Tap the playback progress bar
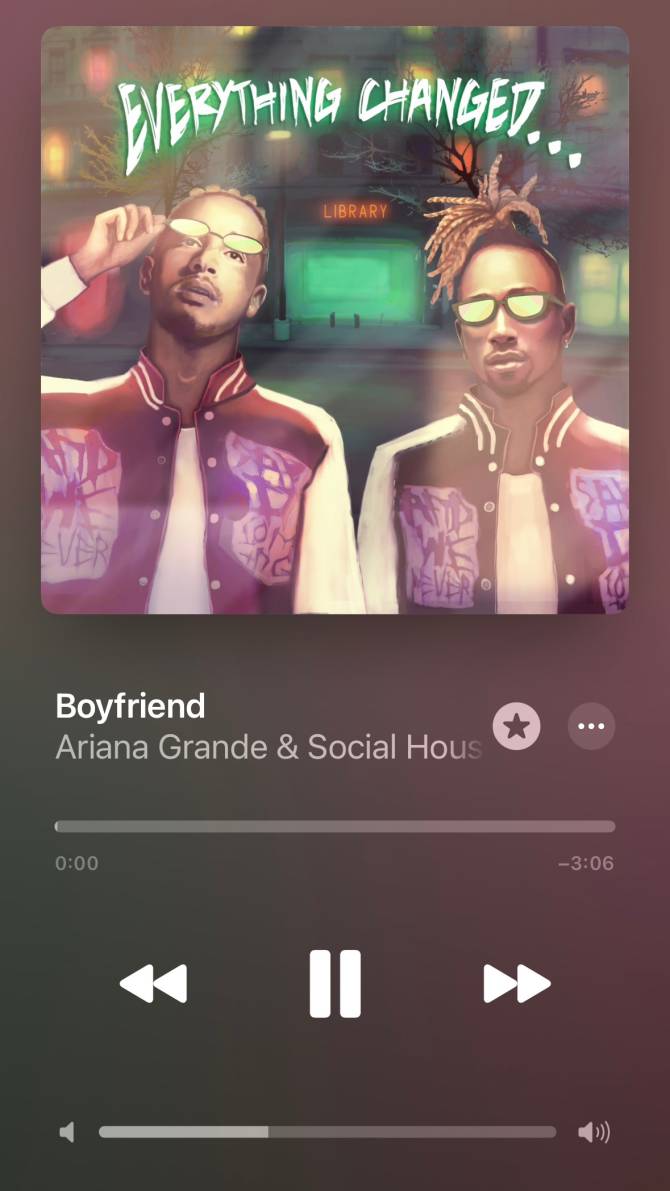This screenshot has width=670, height=1191. click(x=334, y=827)
